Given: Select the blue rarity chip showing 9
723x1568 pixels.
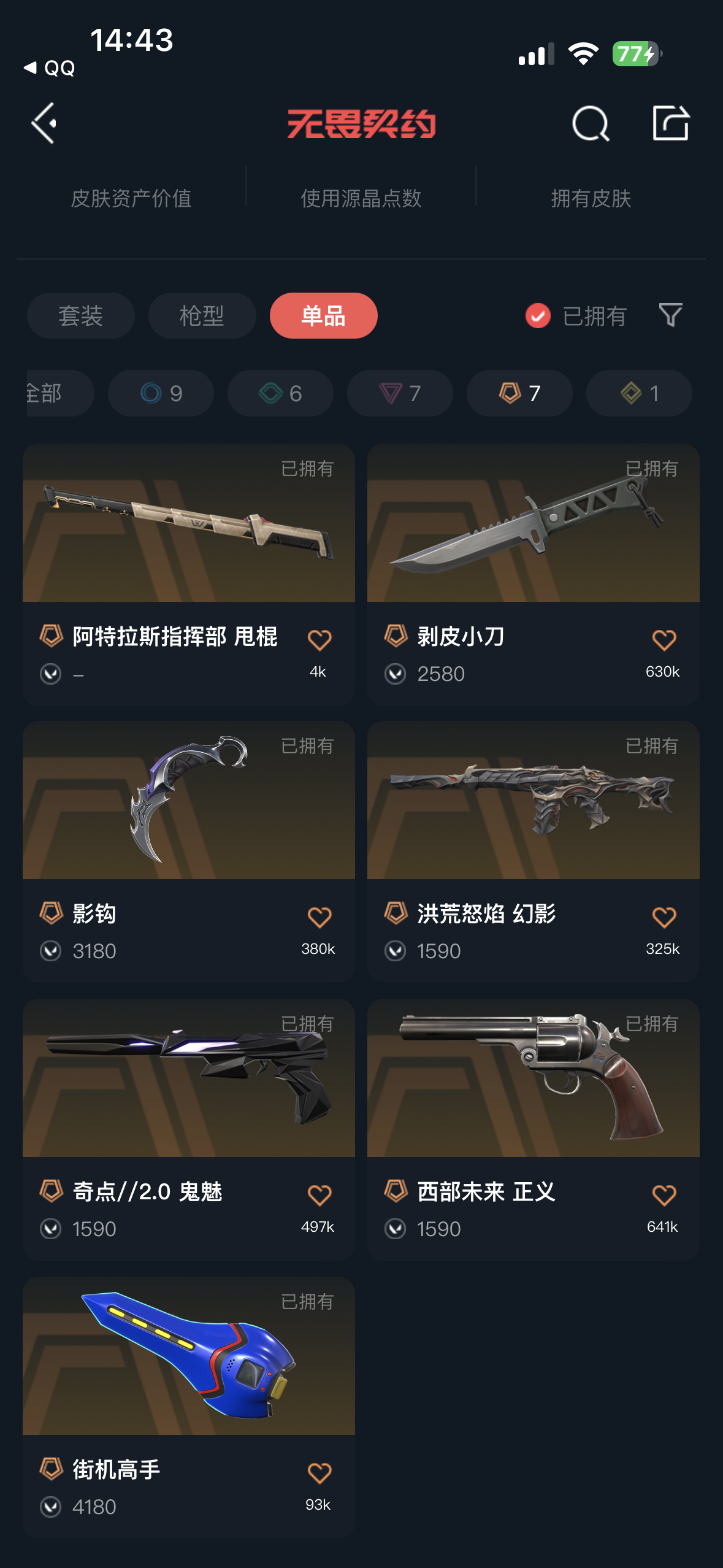Looking at the screenshot, I should coord(161,393).
